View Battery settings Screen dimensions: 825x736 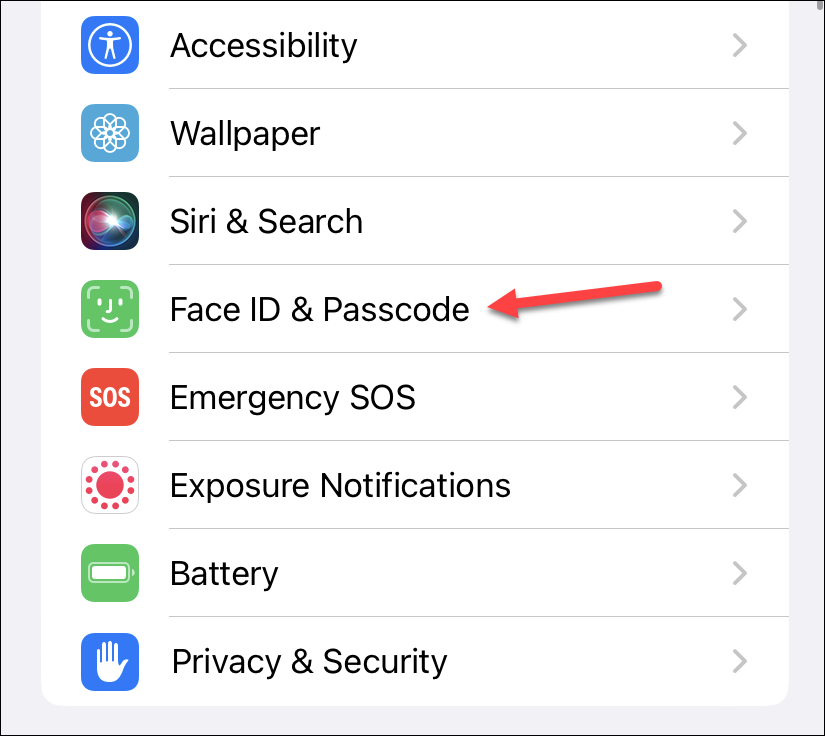point(224,573)
